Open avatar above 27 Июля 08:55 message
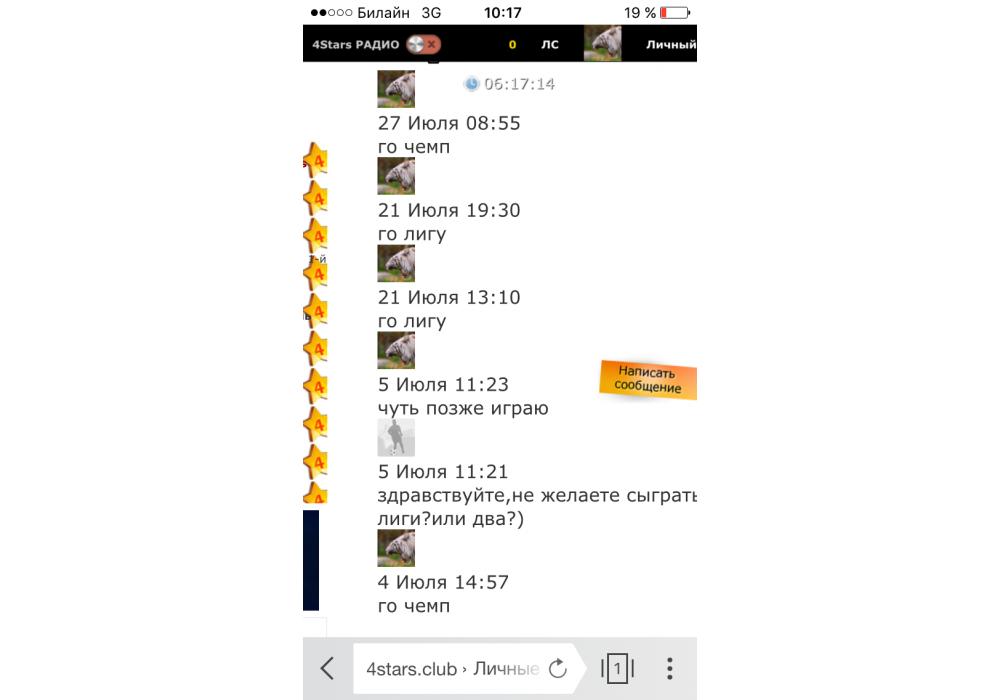This screenshot has height=700, width=1000. 396,89
